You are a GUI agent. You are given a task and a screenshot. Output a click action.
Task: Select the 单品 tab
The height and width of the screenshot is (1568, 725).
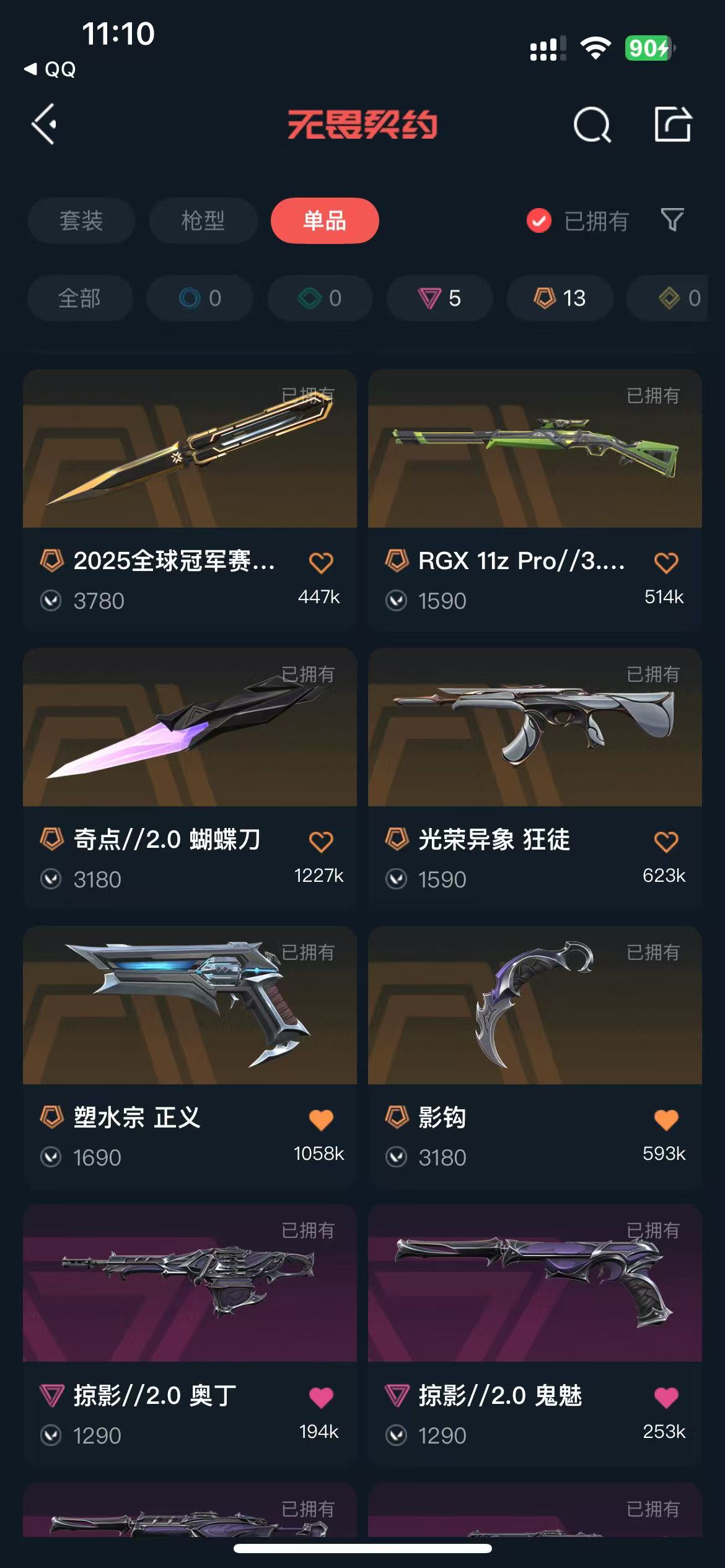(325, 220)
